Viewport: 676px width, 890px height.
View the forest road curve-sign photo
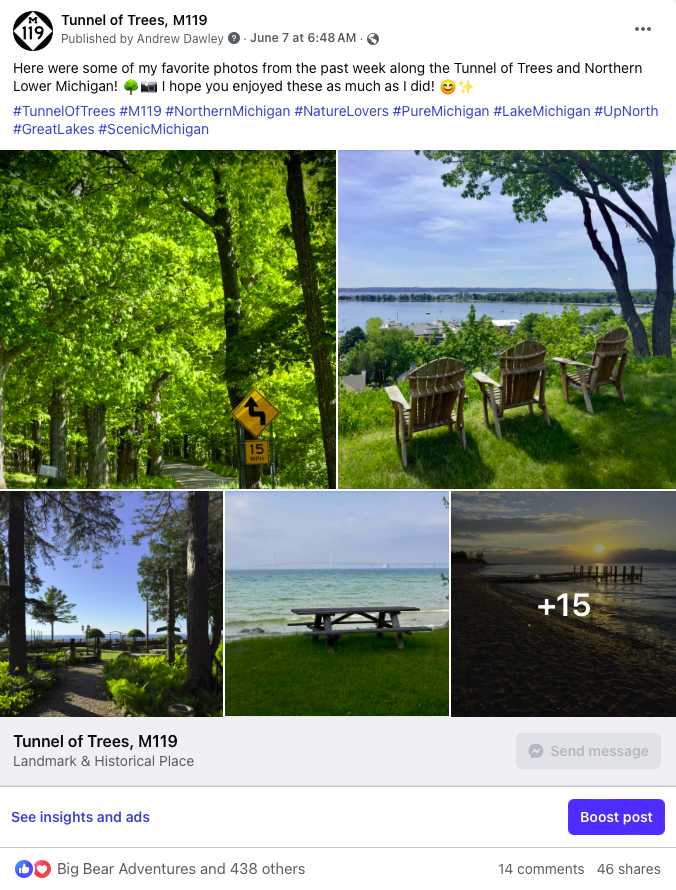point(168,318)
